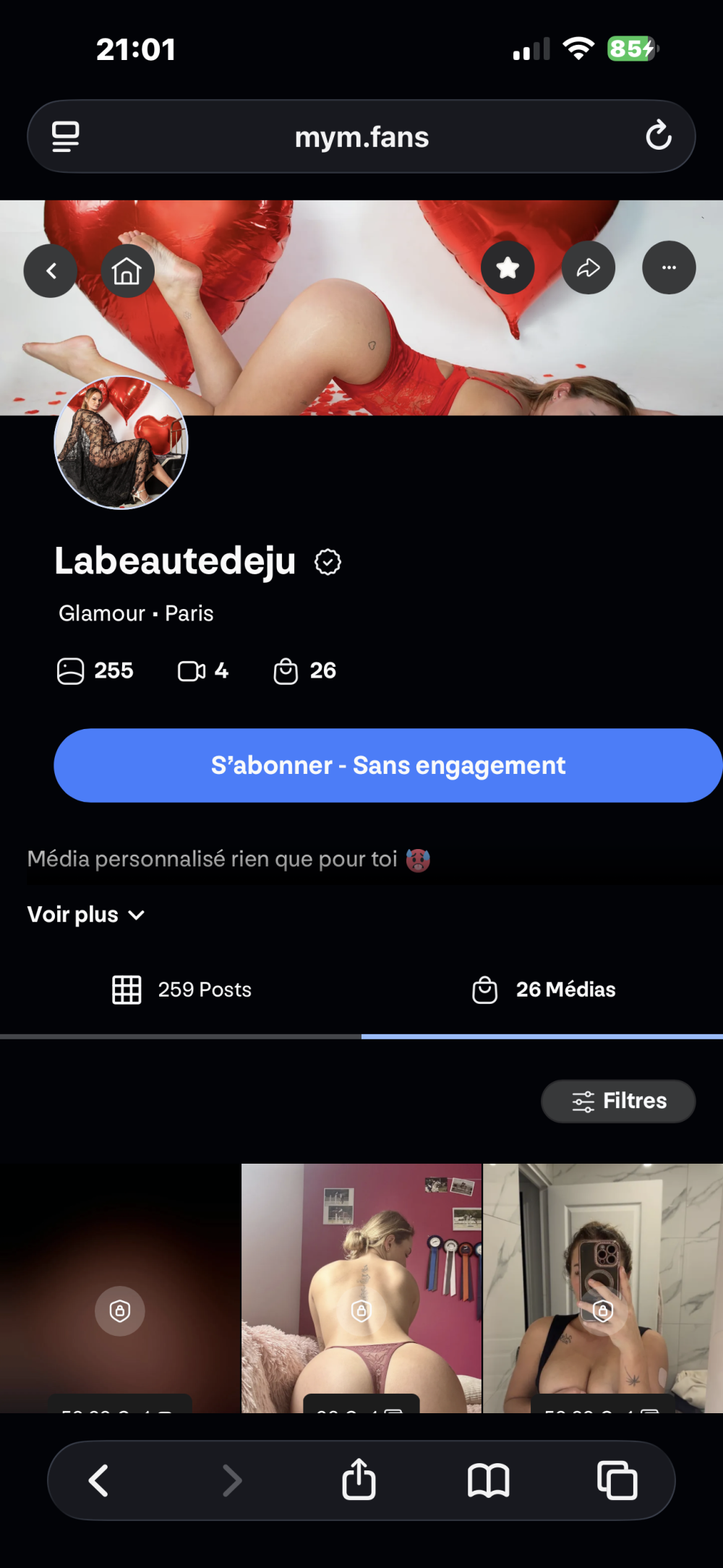723x1568 pixels.
Task: Open the Filtres button
Action: pyautogui.click(x=618, y=1101)
